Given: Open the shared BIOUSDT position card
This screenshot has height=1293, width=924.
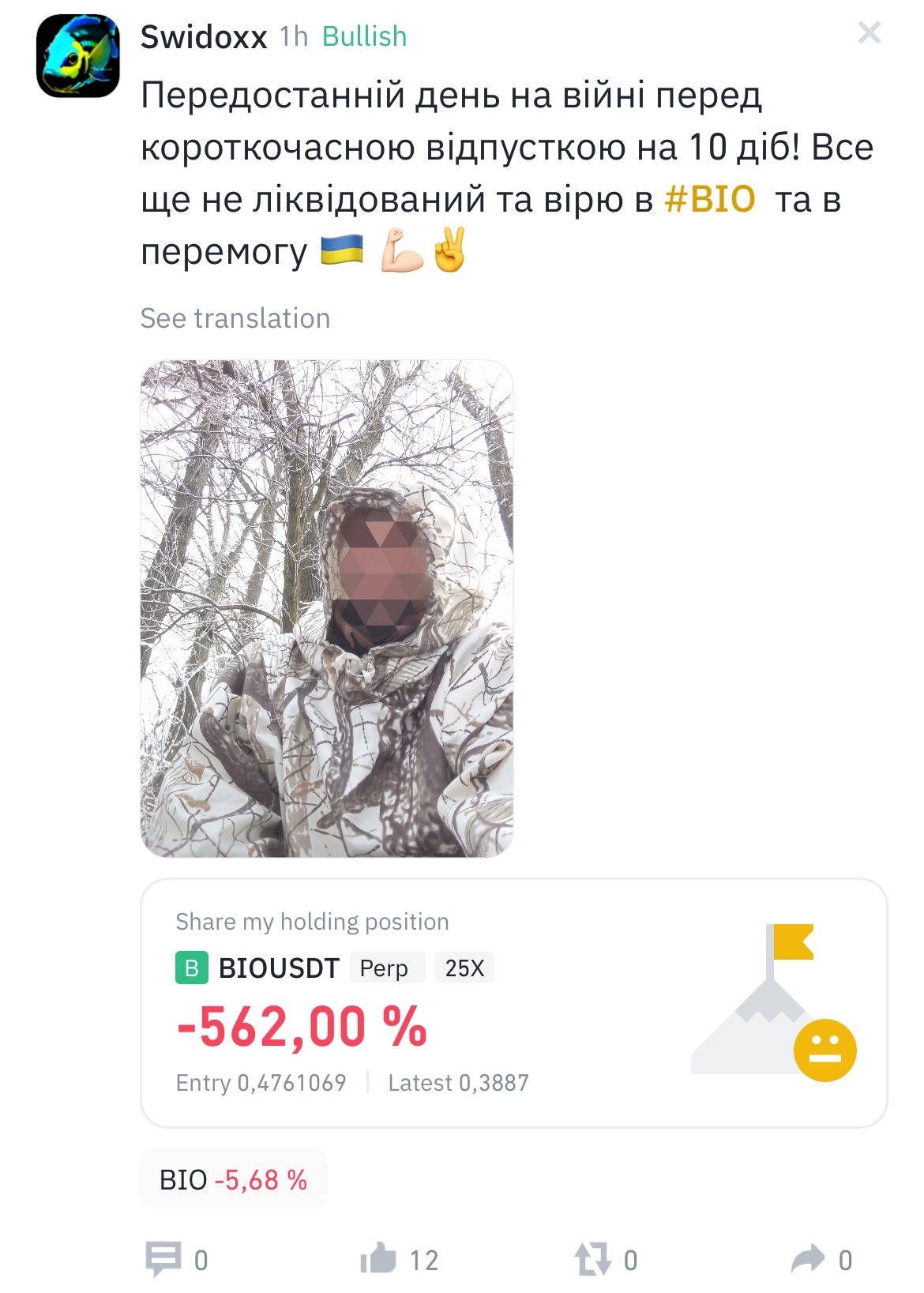Looking at the screenshot, I should (513, 1002).
